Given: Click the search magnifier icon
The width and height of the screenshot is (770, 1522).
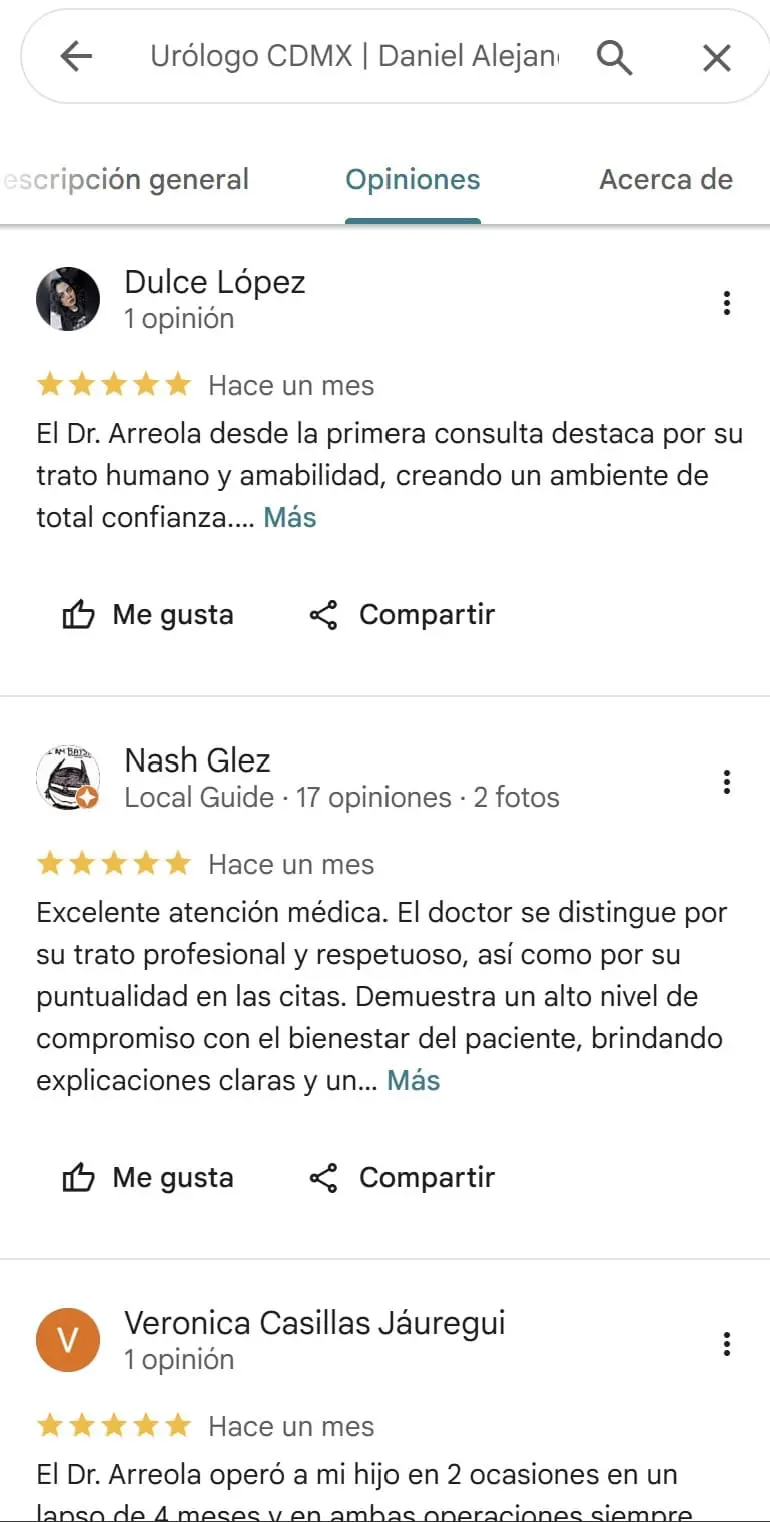Looking at the screenshot, I should 615,56.
